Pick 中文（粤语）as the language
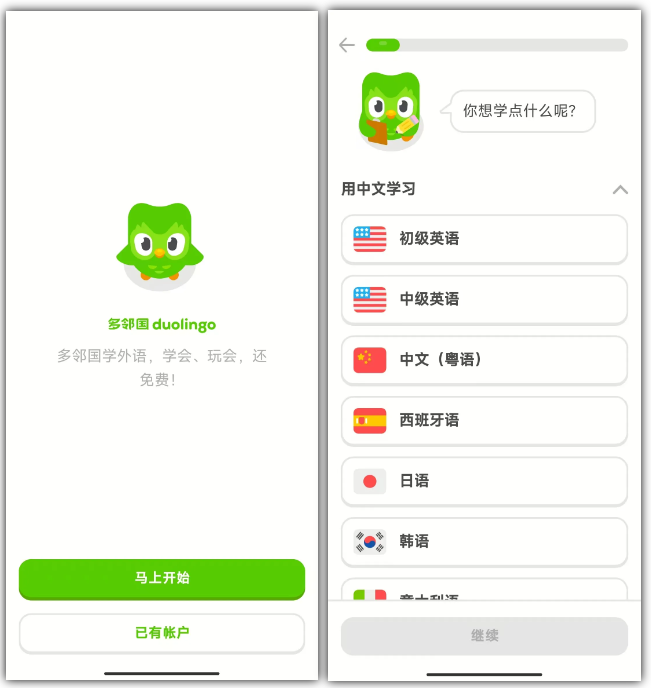 (484, 359)
